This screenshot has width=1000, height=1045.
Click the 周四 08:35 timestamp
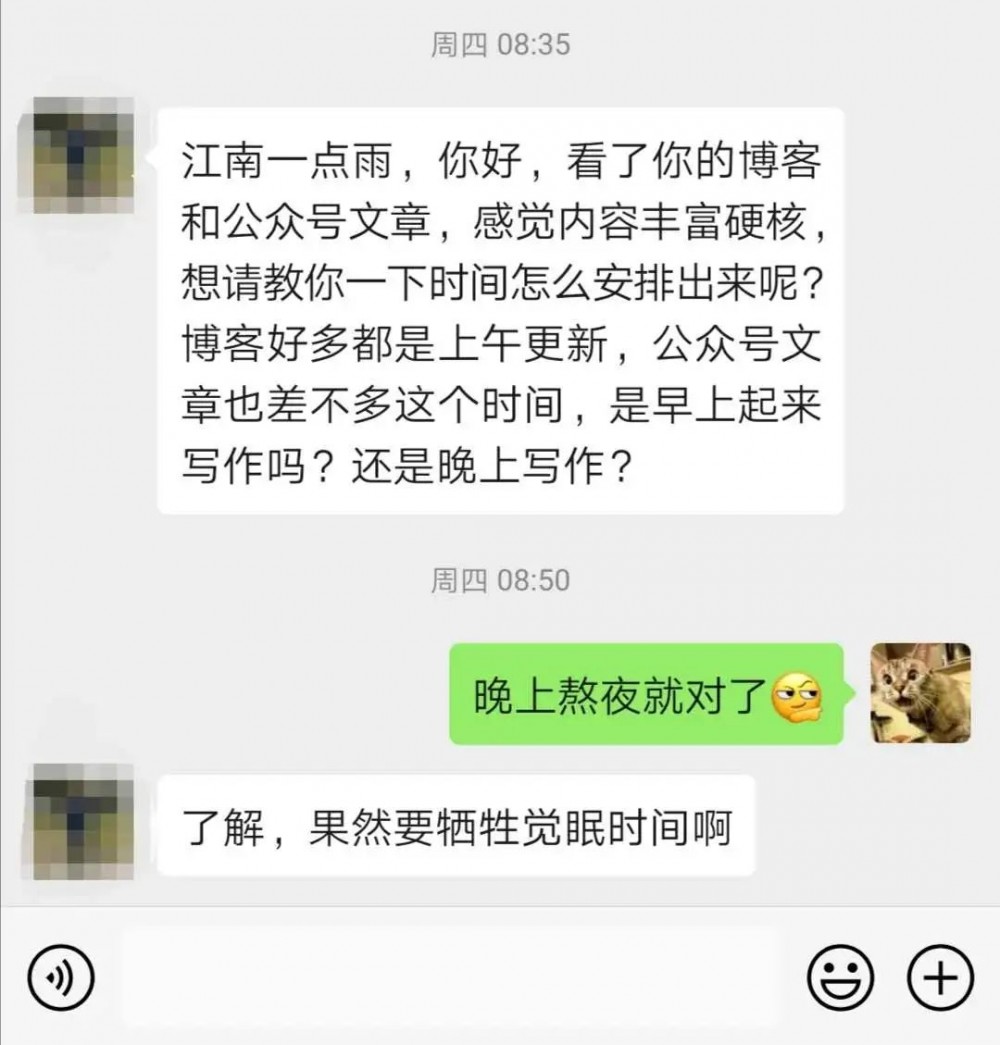point(500,43)
